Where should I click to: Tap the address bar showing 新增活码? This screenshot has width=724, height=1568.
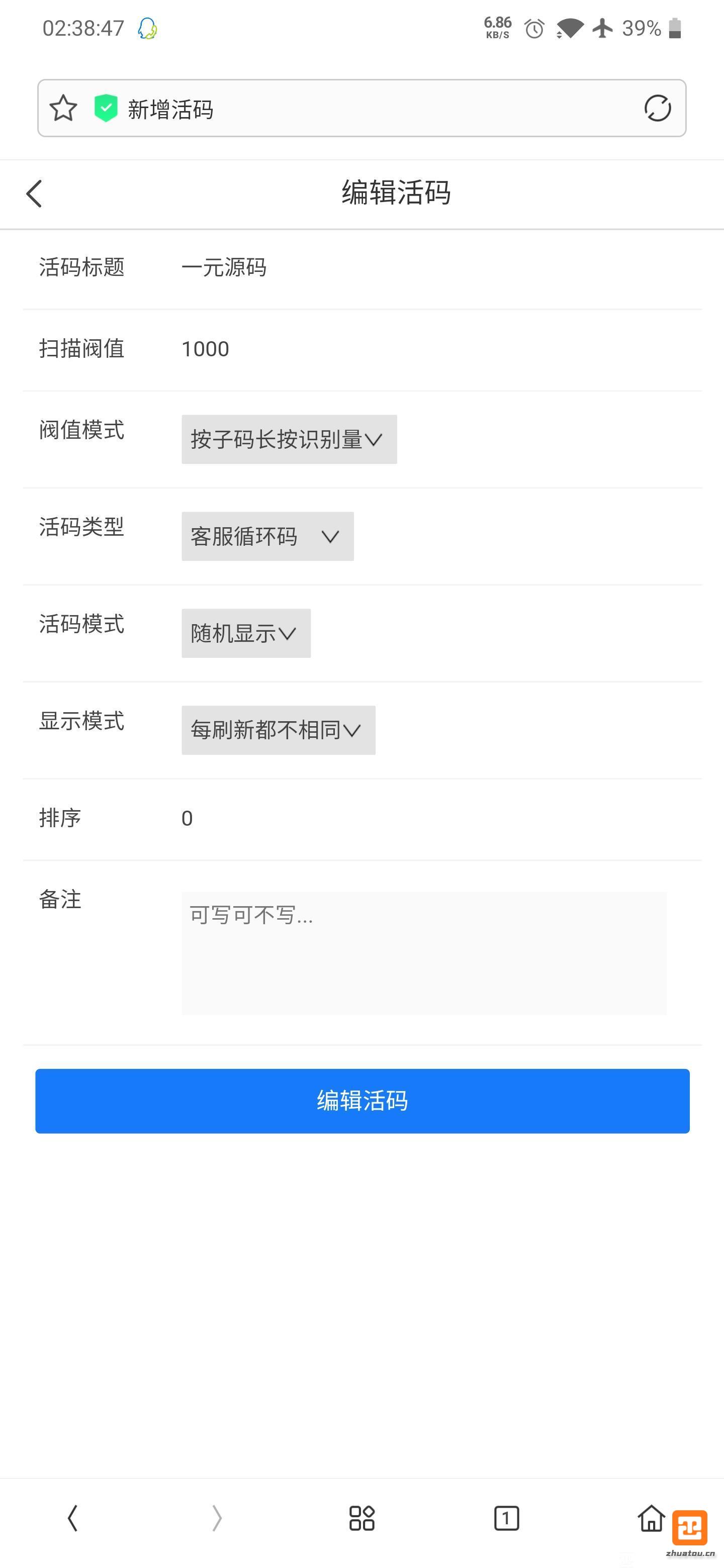tap(366, 109)
